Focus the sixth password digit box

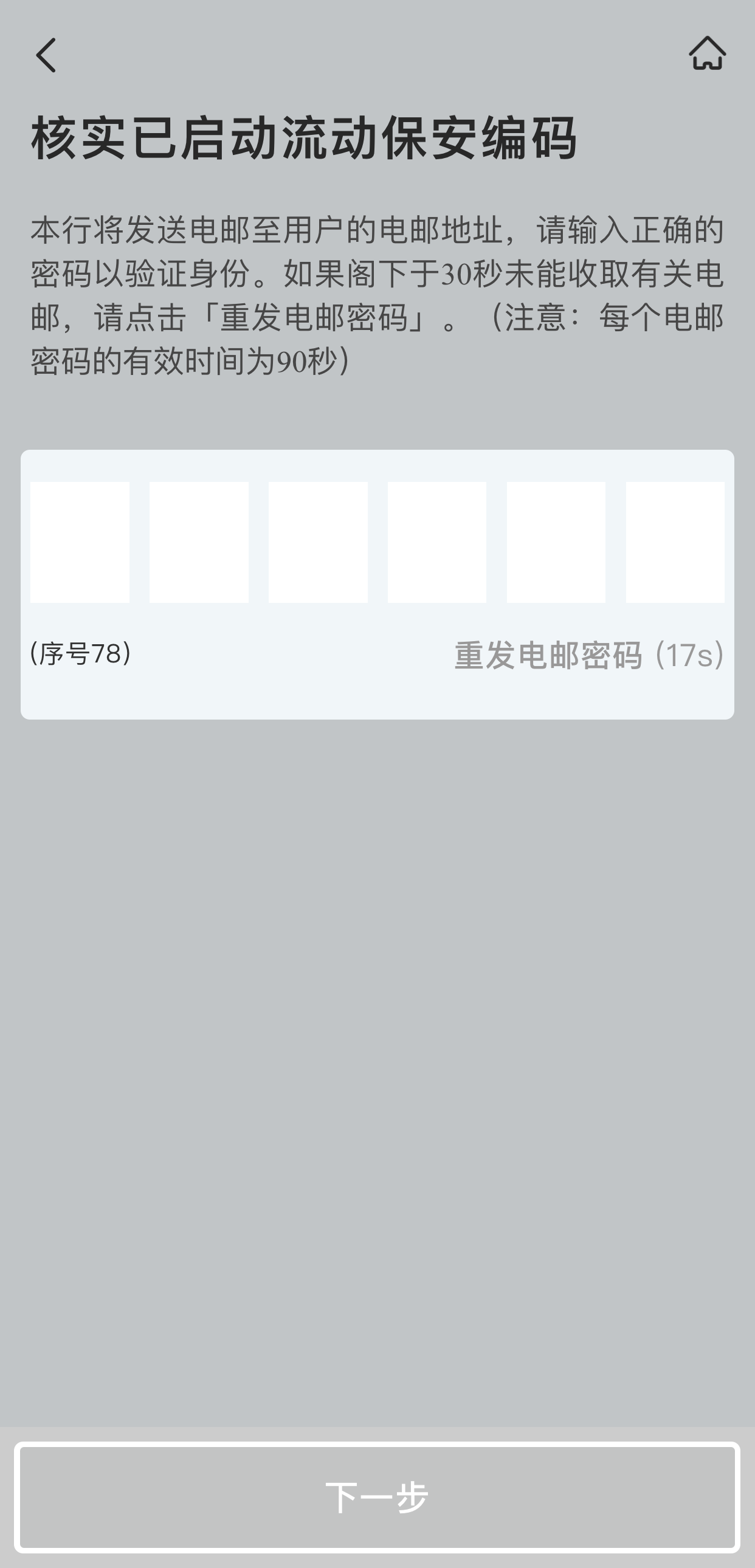[x=675, y=542]
